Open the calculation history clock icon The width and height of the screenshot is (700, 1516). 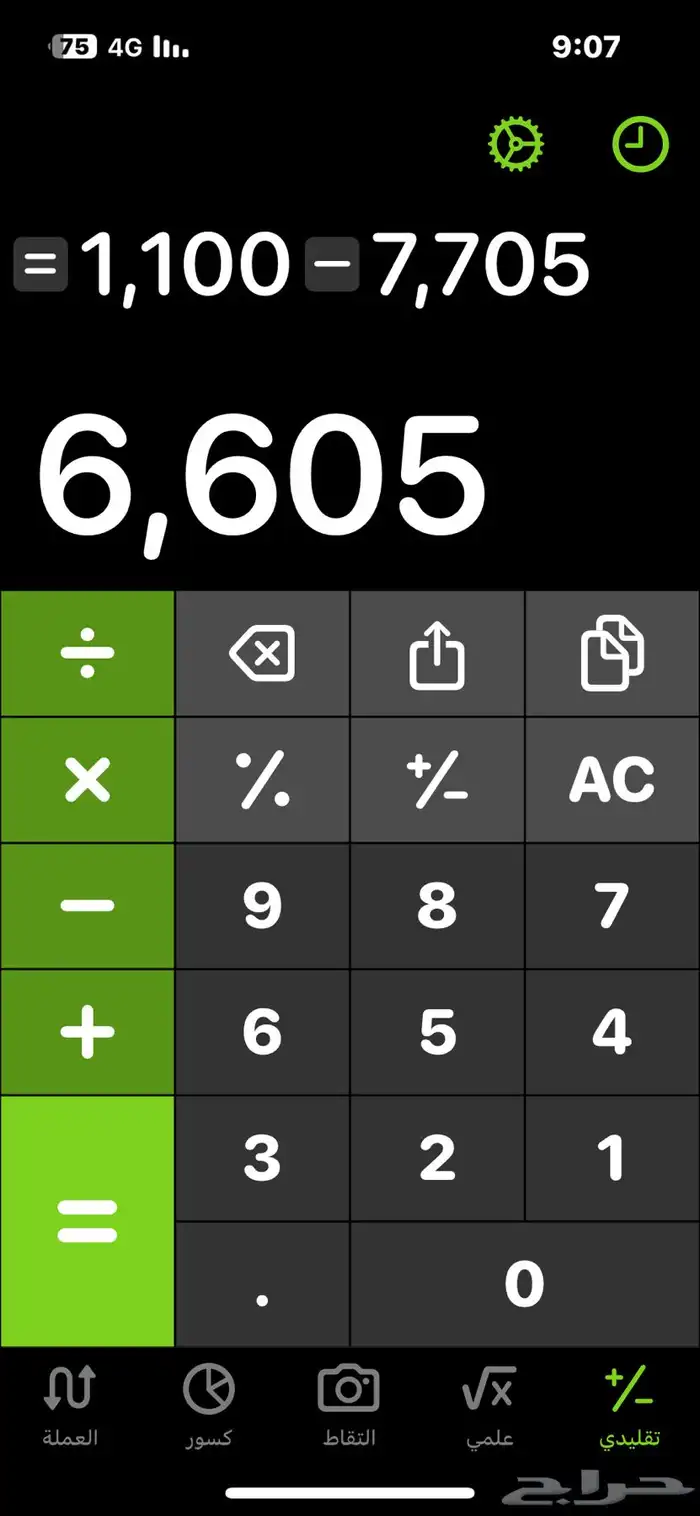point(640,144)
